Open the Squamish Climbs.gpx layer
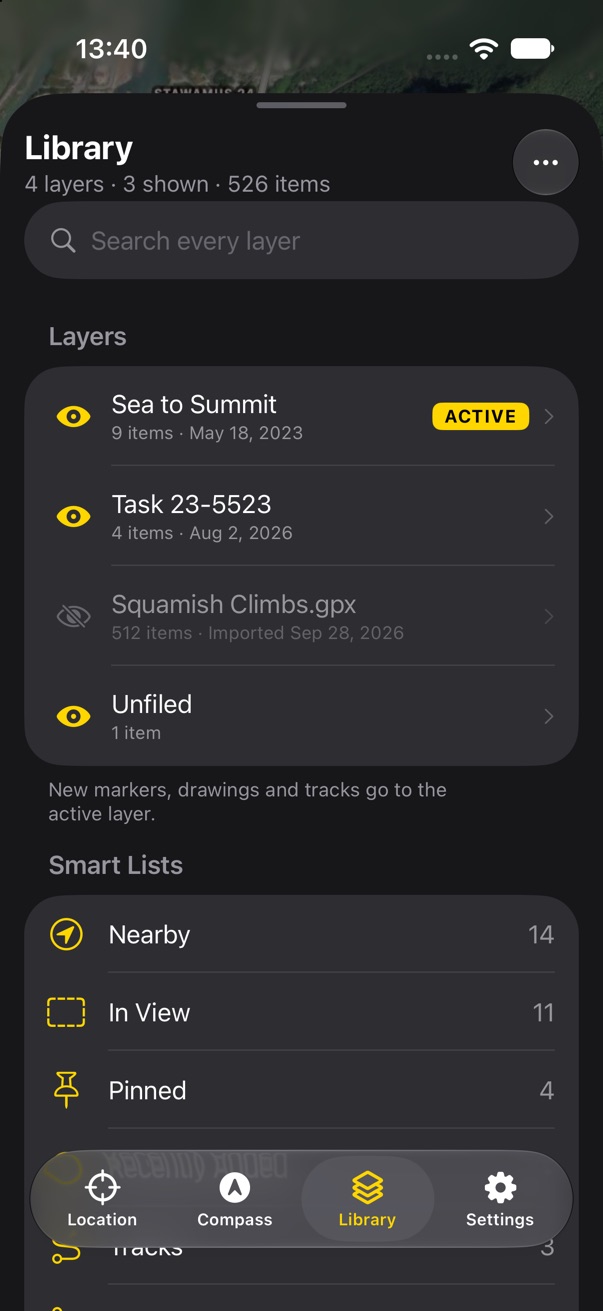This screenshot has width=603, height=1311. point(301,616)
